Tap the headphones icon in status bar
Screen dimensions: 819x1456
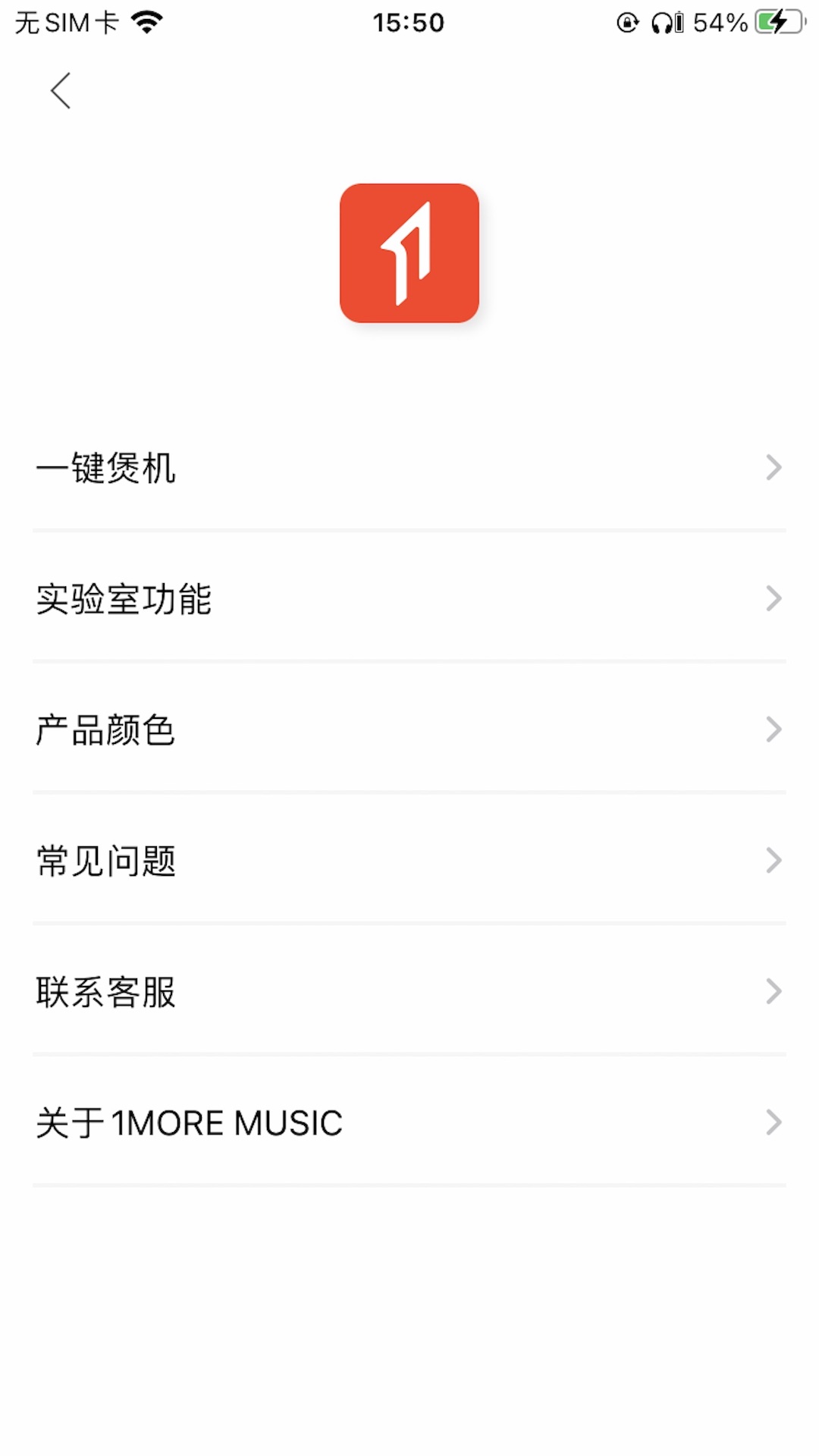click(661, 21)
